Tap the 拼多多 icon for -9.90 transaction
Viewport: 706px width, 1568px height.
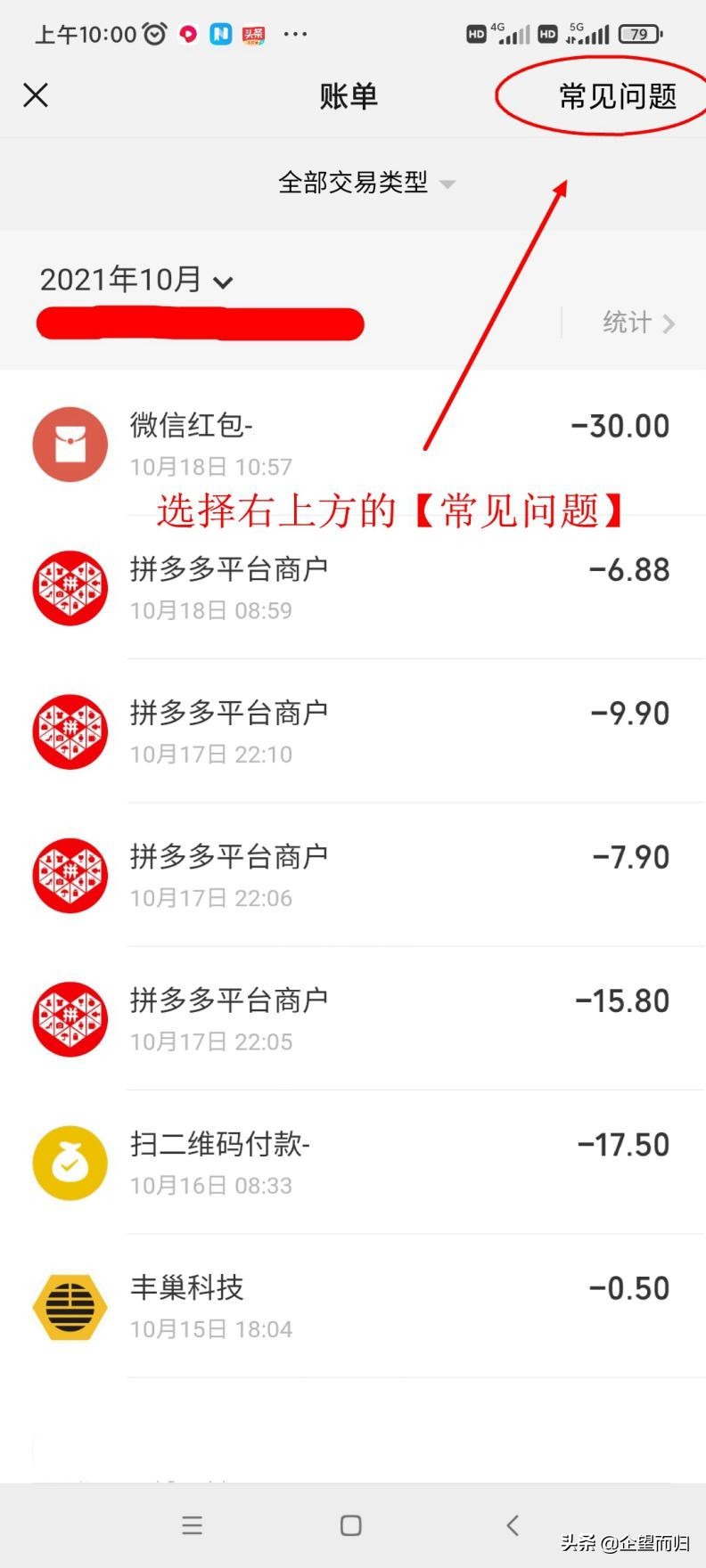[x=70, y=731]
